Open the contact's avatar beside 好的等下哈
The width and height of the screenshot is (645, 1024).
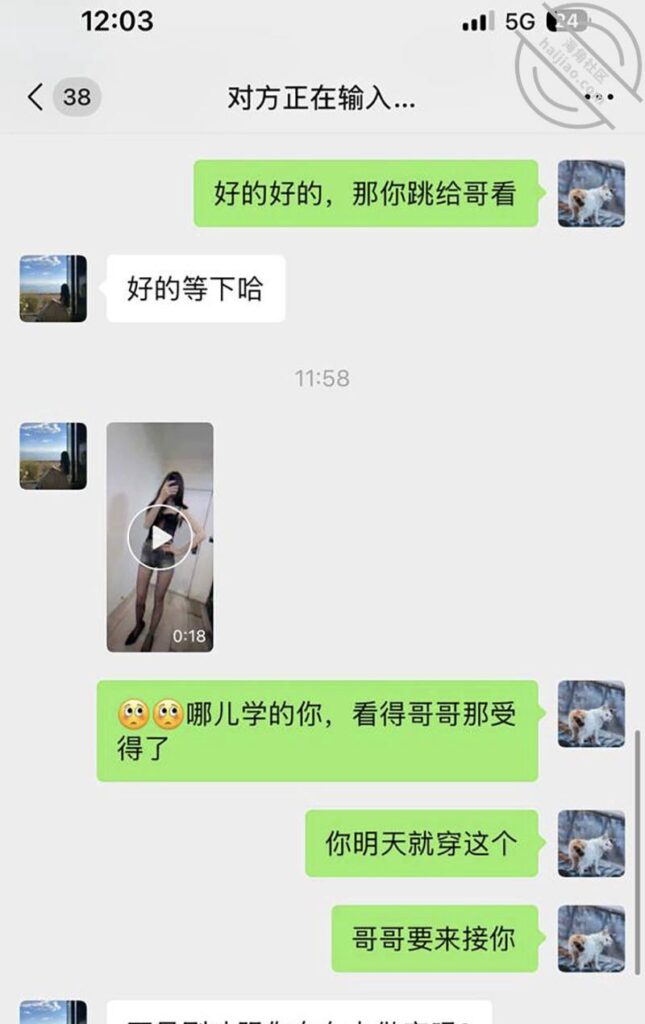click(53, 288)
